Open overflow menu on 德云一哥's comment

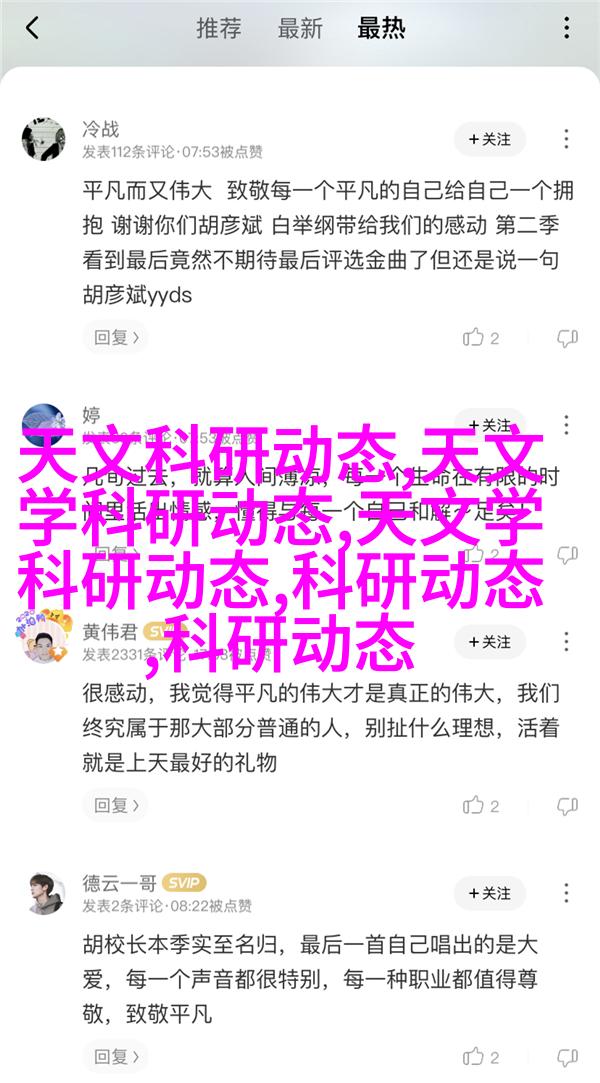click(567, 893)
